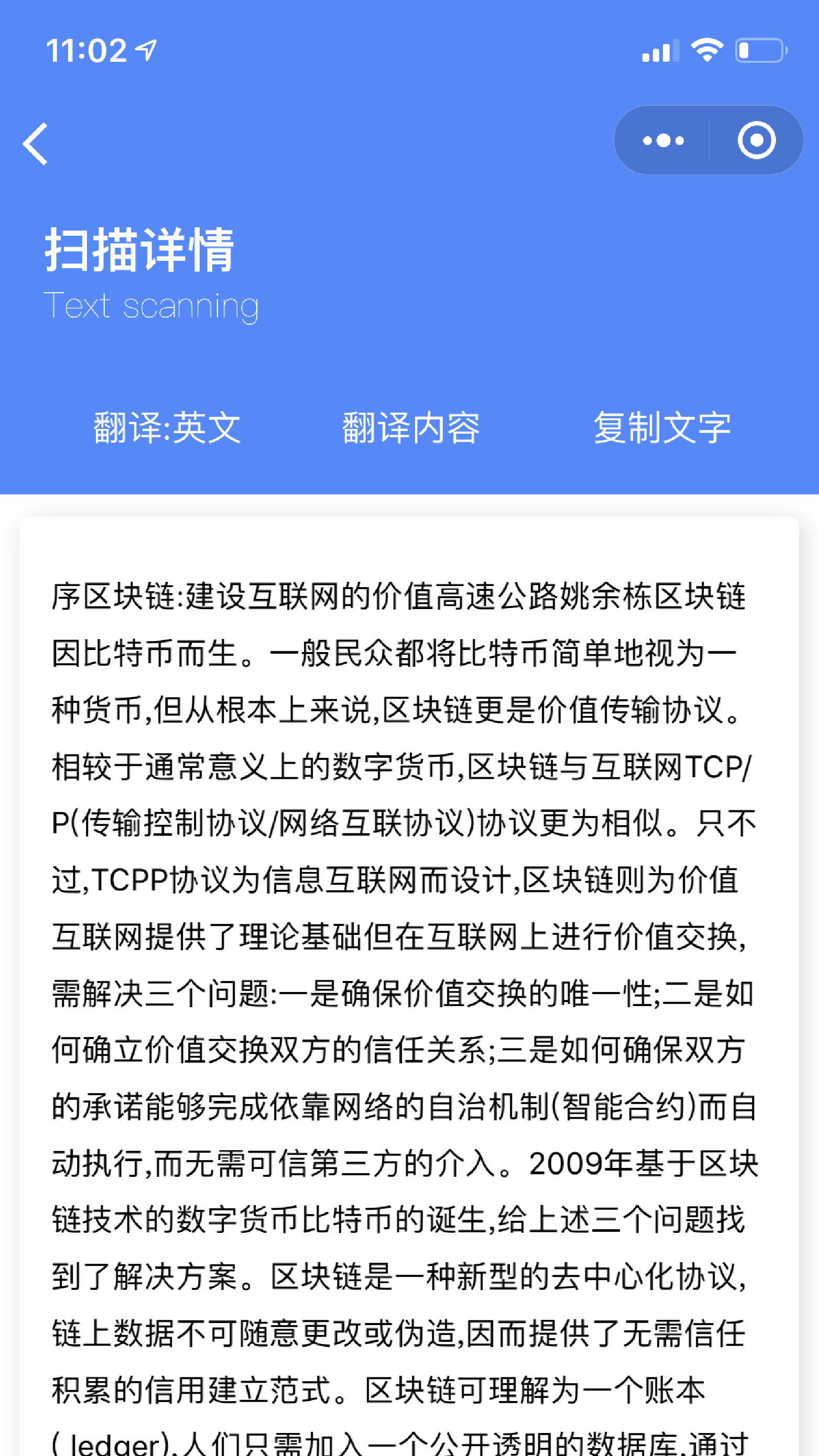This screenshot has height=1456, width=819.
Task: Open the mini program three-dot menu
Action: point(663,140)
